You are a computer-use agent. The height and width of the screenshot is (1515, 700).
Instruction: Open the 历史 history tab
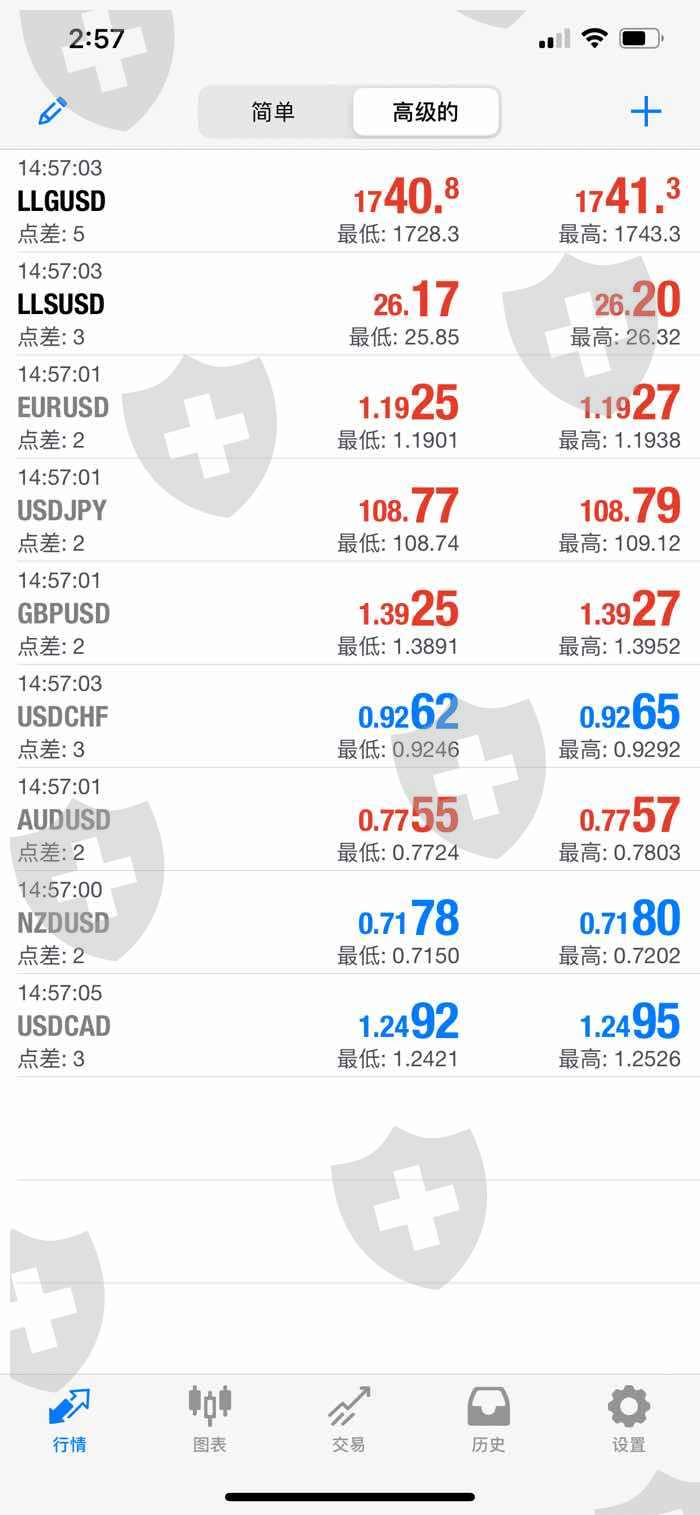[489, 1420]
